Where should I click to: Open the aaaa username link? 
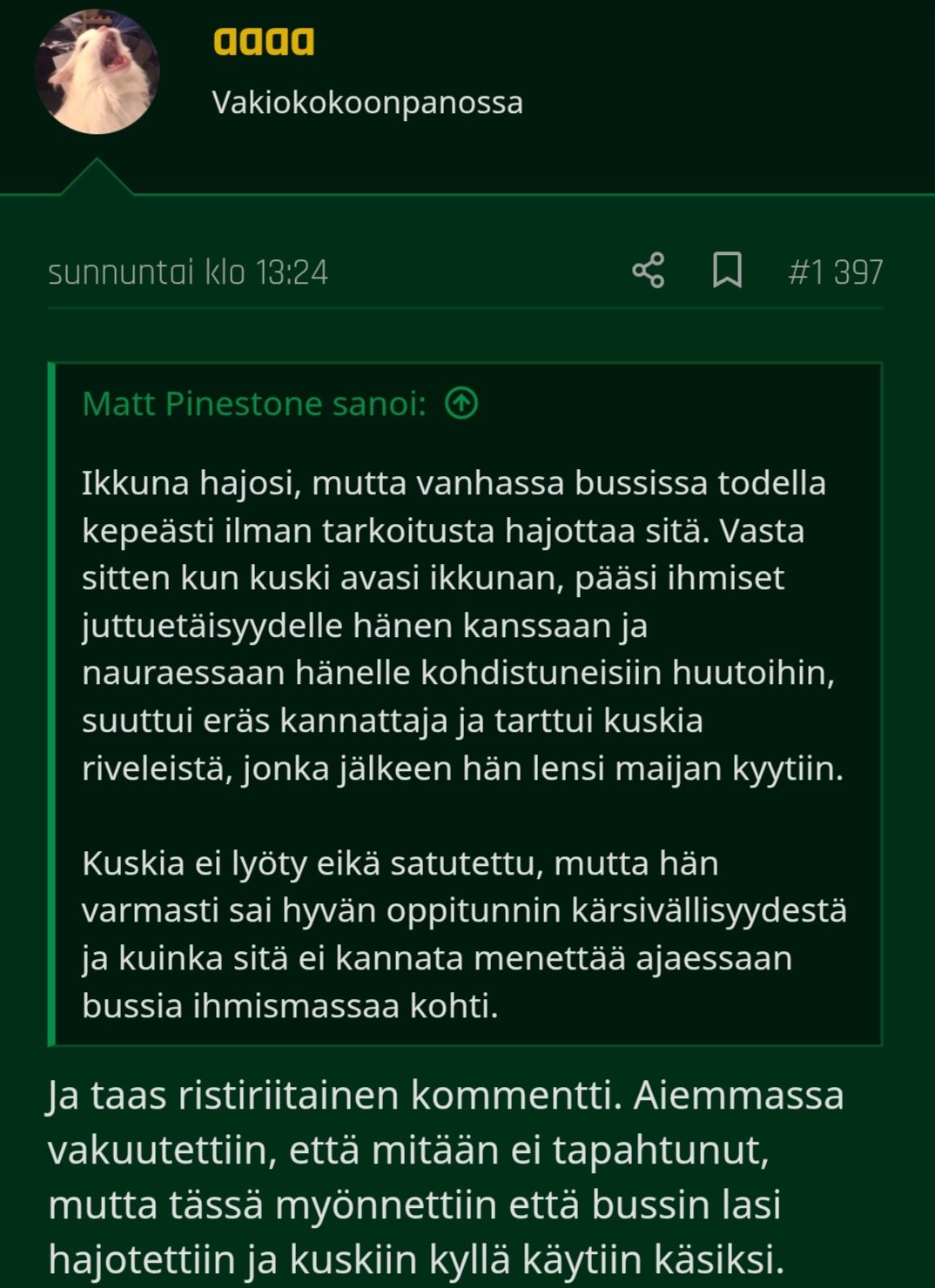click(x=263, y=41)
